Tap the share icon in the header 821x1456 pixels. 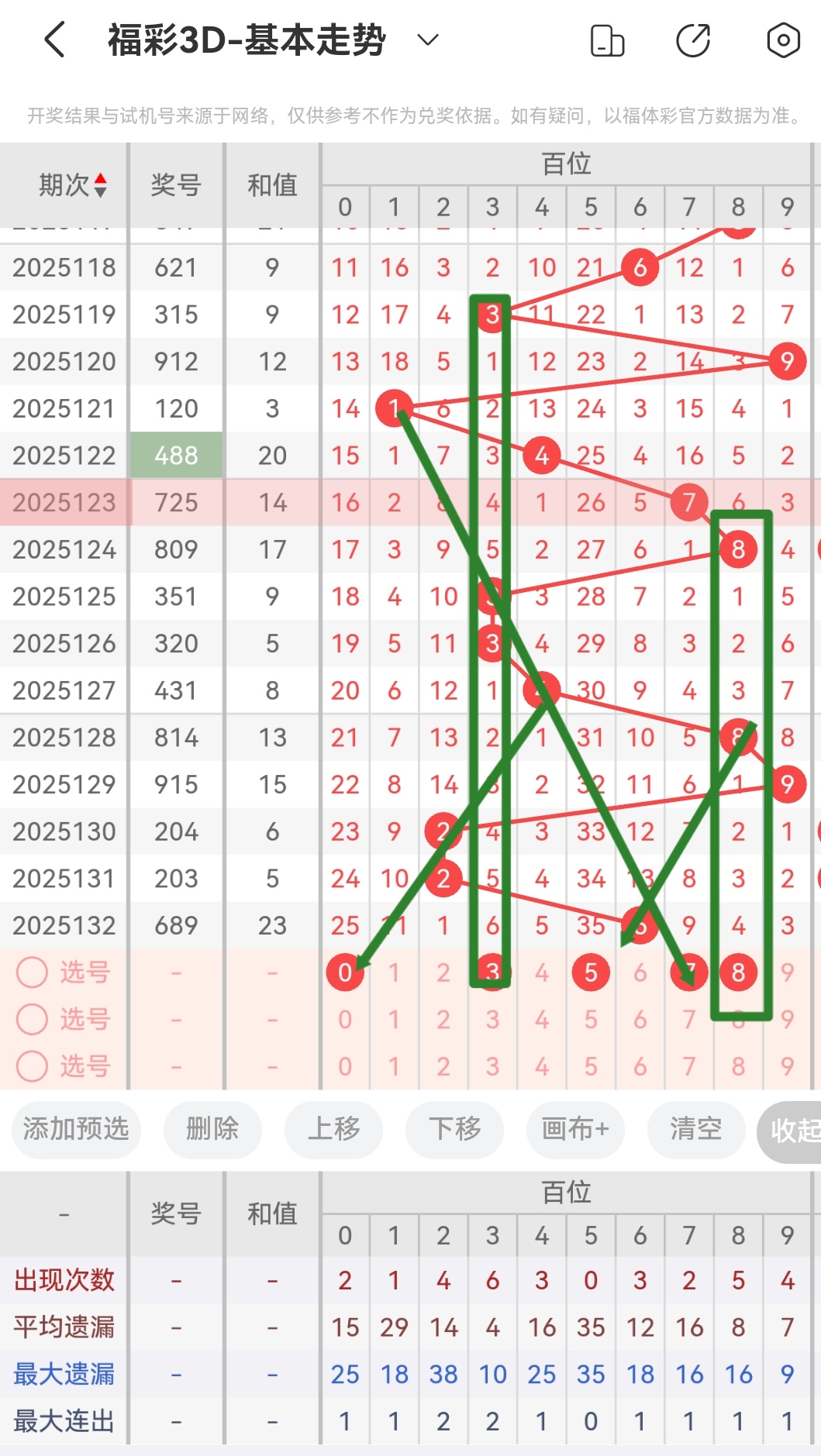(x=693, y=40)
